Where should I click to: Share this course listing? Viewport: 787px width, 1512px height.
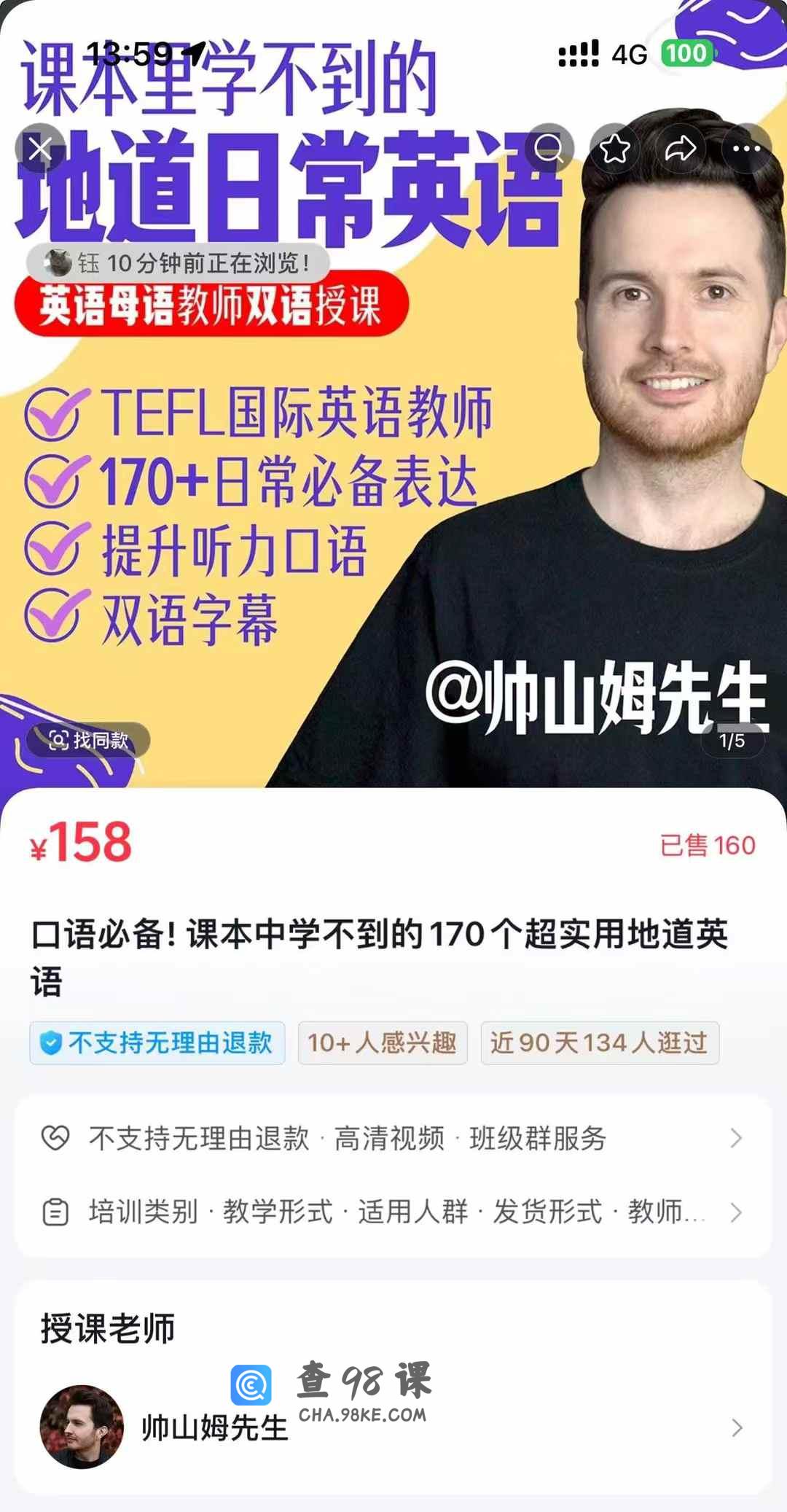tap(680, 149)
